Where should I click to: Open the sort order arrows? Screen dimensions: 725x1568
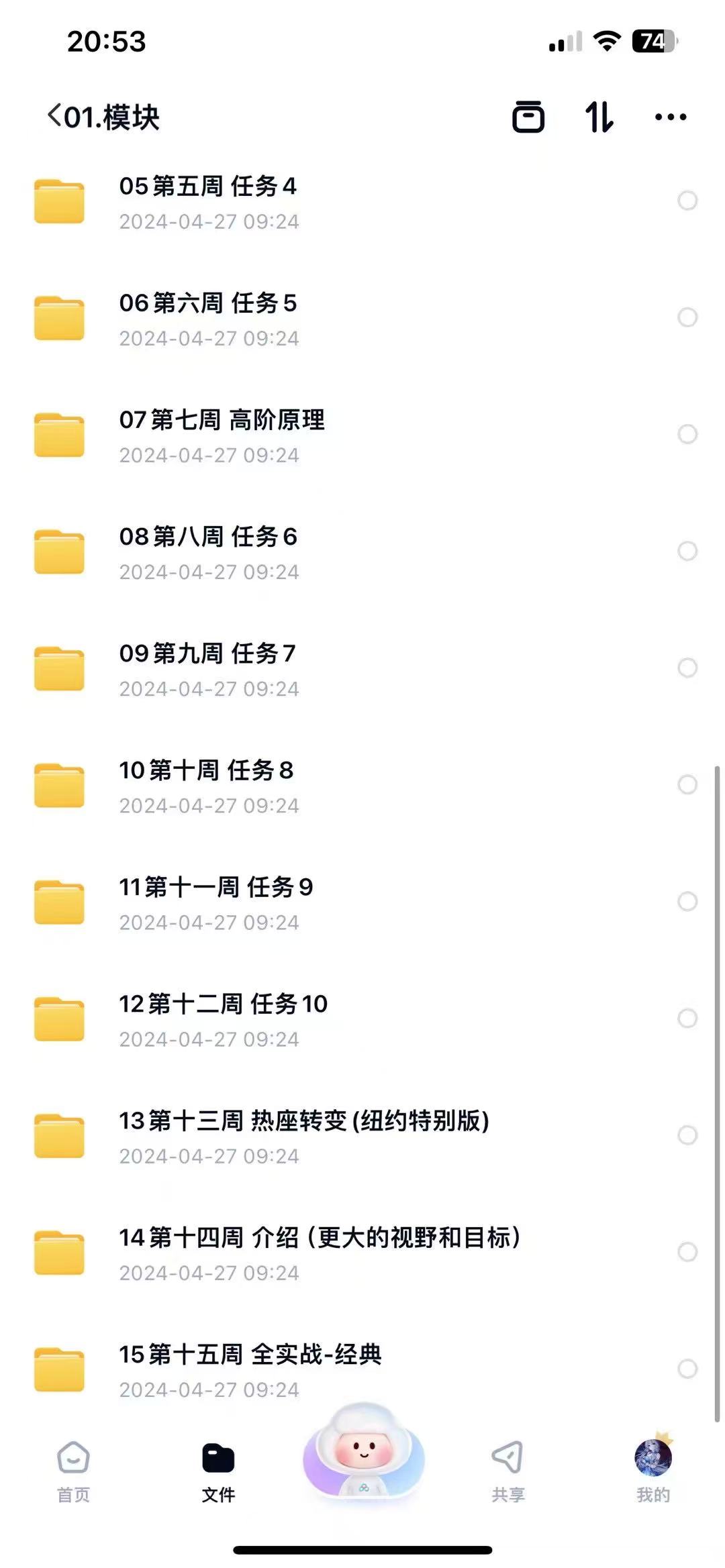(599, 117)
